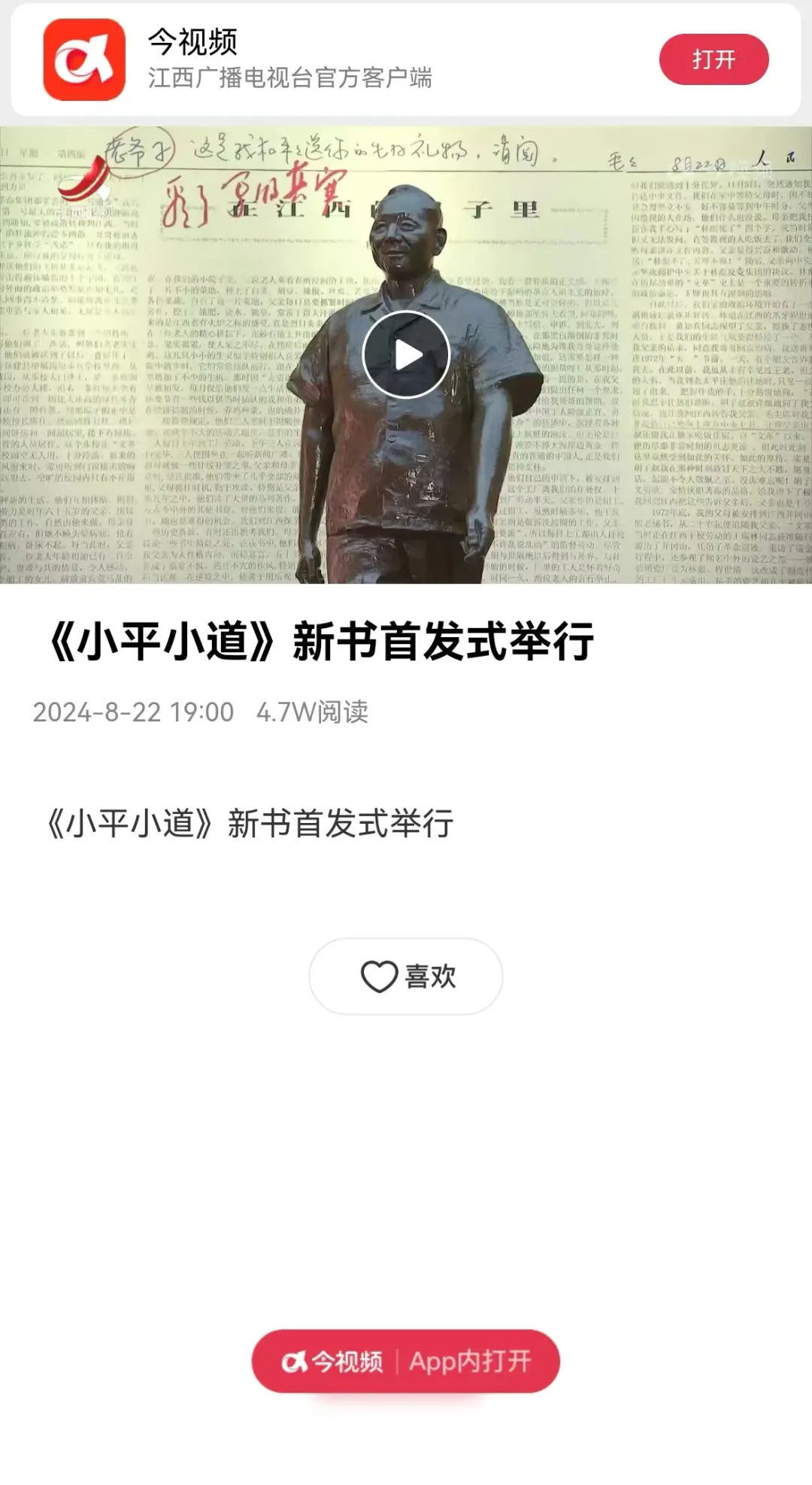The width and height of the screenshot is (812, 1485).
Task: Tap the 打开 button in top banner
Action: pyautogui.click(x=713, y=59)
